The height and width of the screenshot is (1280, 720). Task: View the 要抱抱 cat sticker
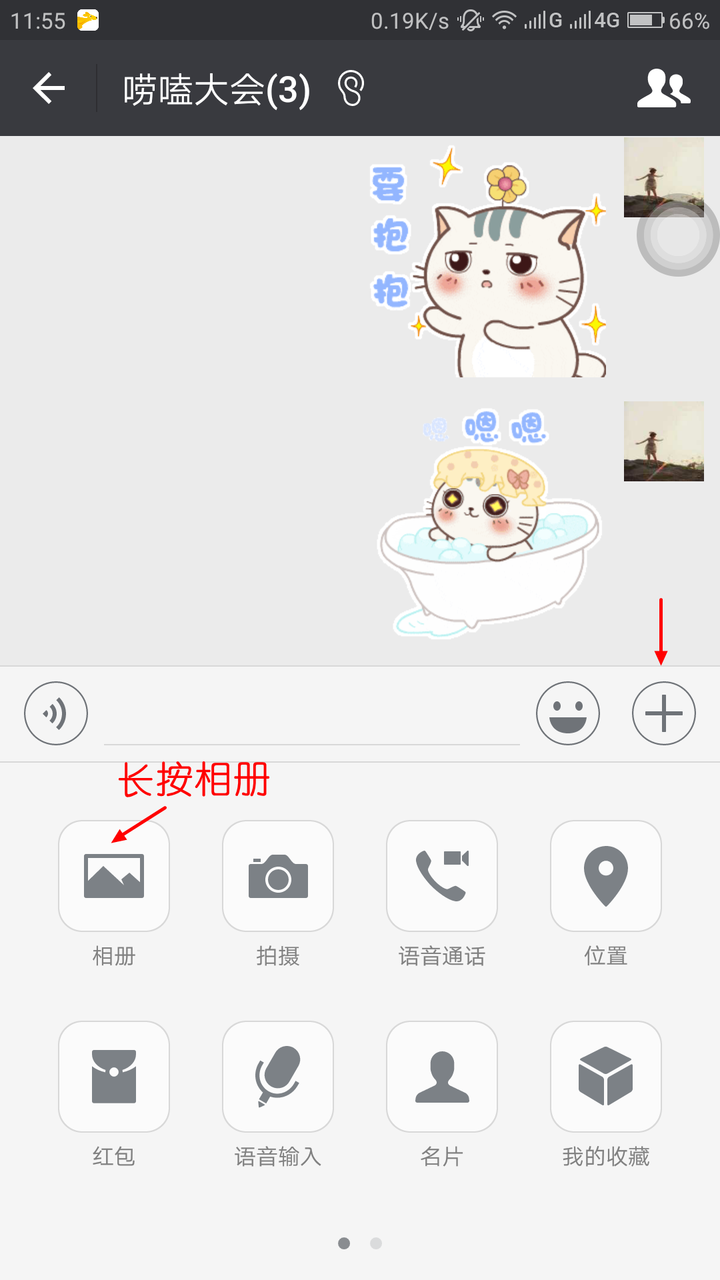[490, 262]
